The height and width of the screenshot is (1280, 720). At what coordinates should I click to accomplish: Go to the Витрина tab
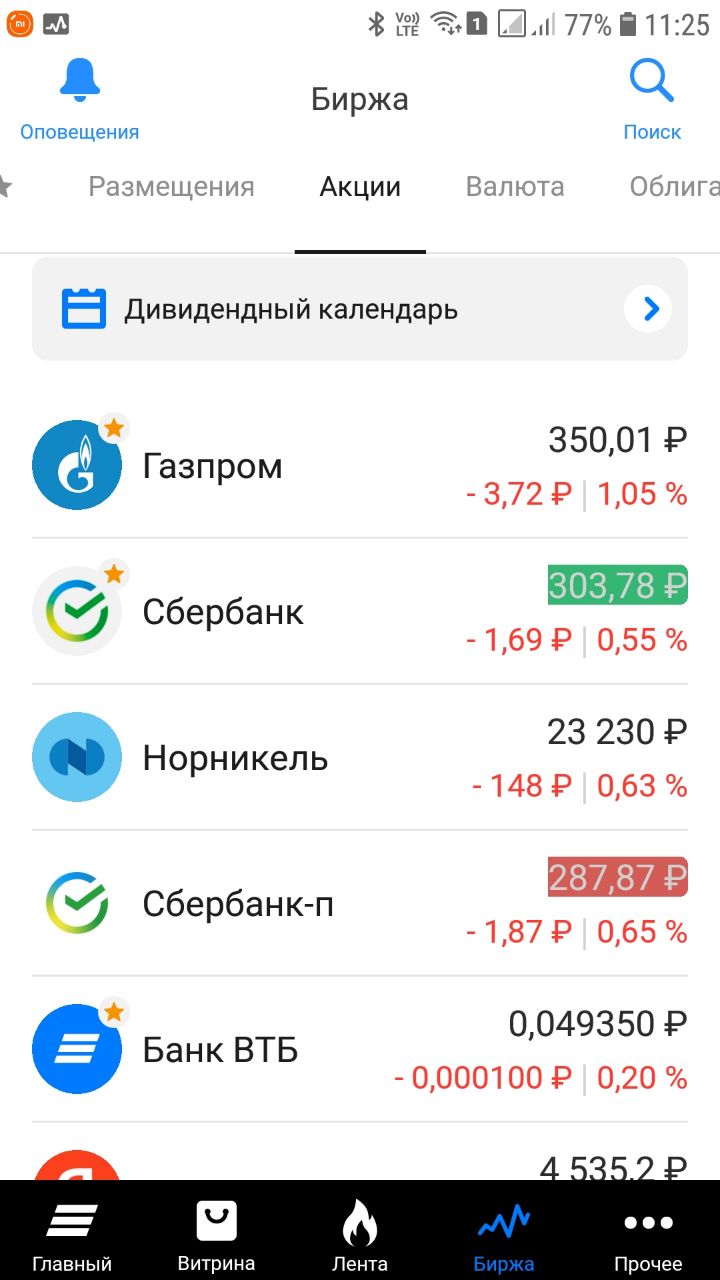point(216,1232)
